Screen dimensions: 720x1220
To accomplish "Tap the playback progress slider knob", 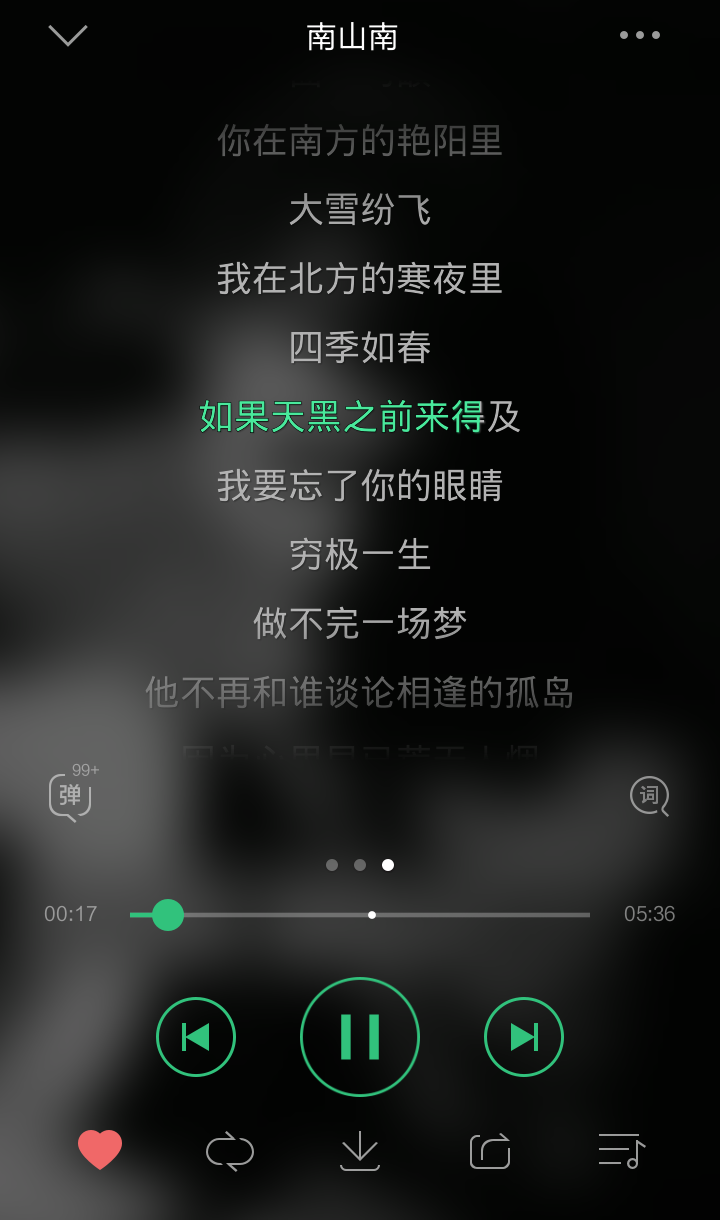I will [168, 914].
